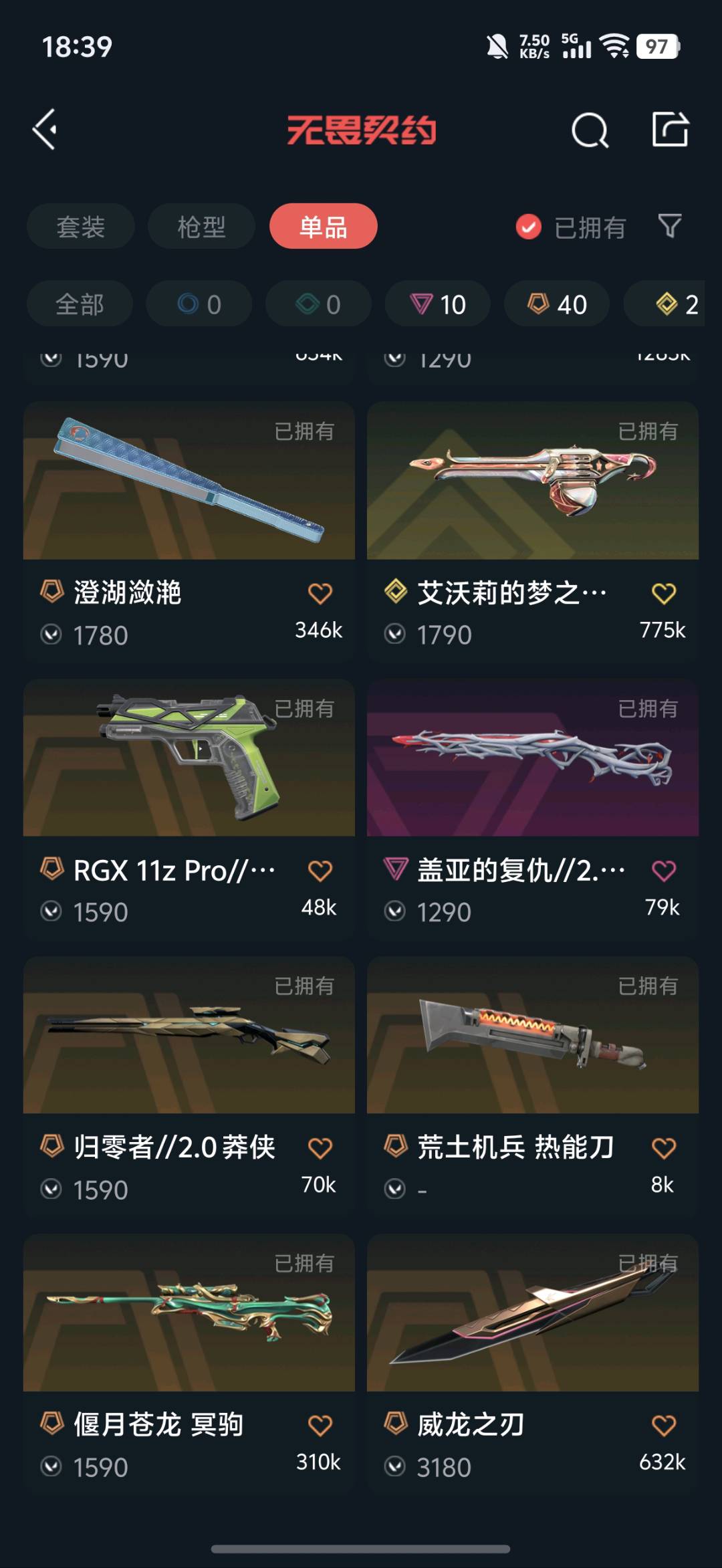
Task: Select the 单品 tab
Action: click(323, 227)
